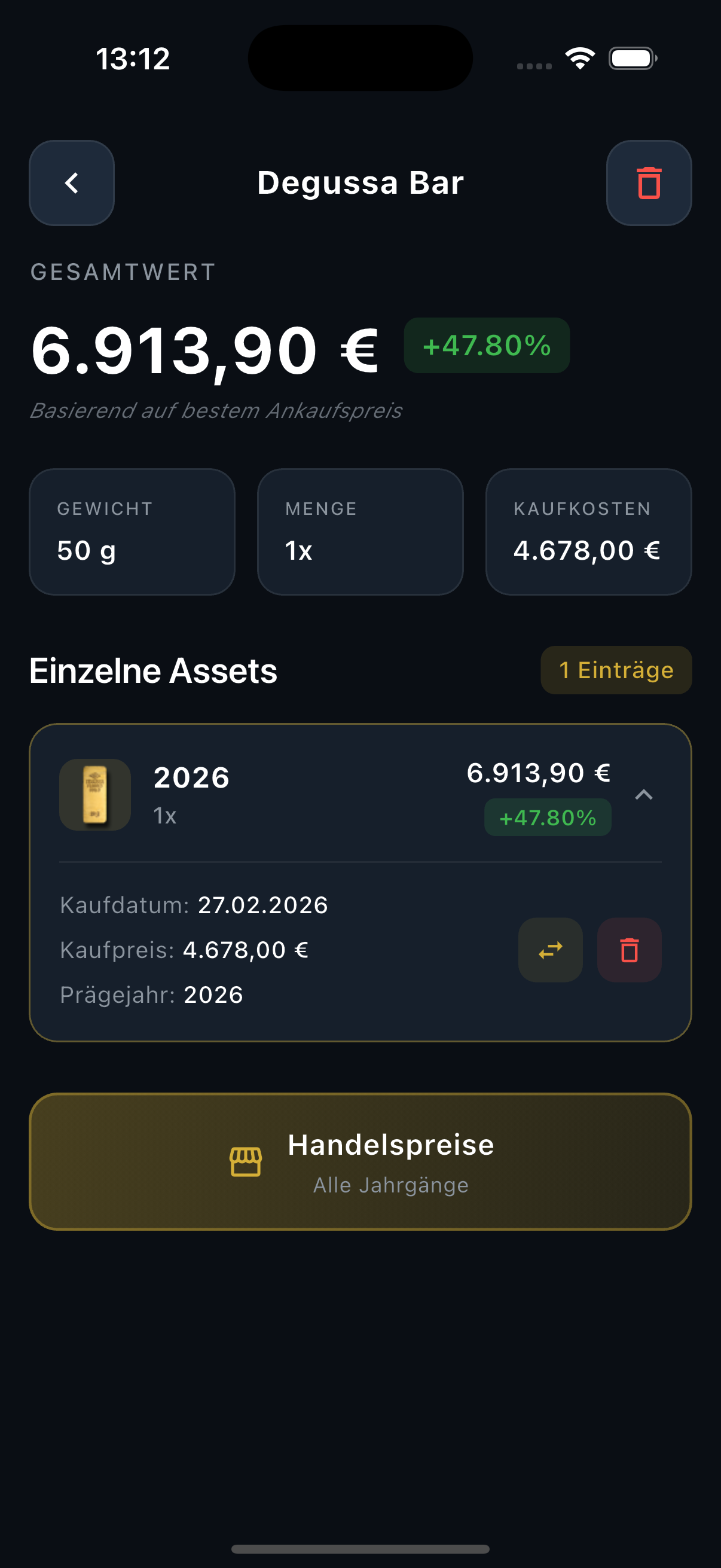This screenshot has width=721, height=1568.
Task: Select the Kaufkosten card showing 4.678,00 €
Action: (588, 531)
